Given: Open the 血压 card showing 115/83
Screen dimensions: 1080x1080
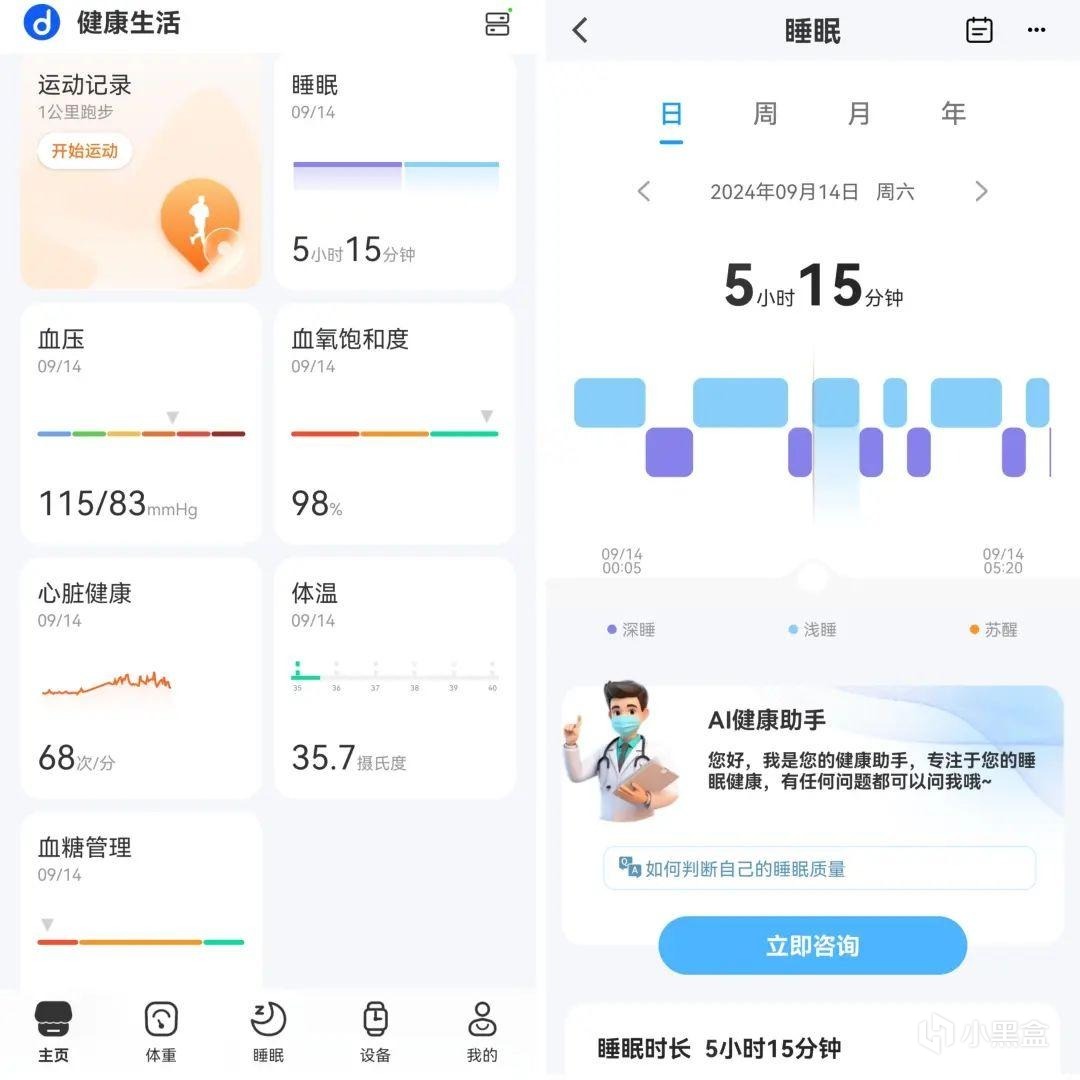Looking at the screenshot, I should point(141,423).
